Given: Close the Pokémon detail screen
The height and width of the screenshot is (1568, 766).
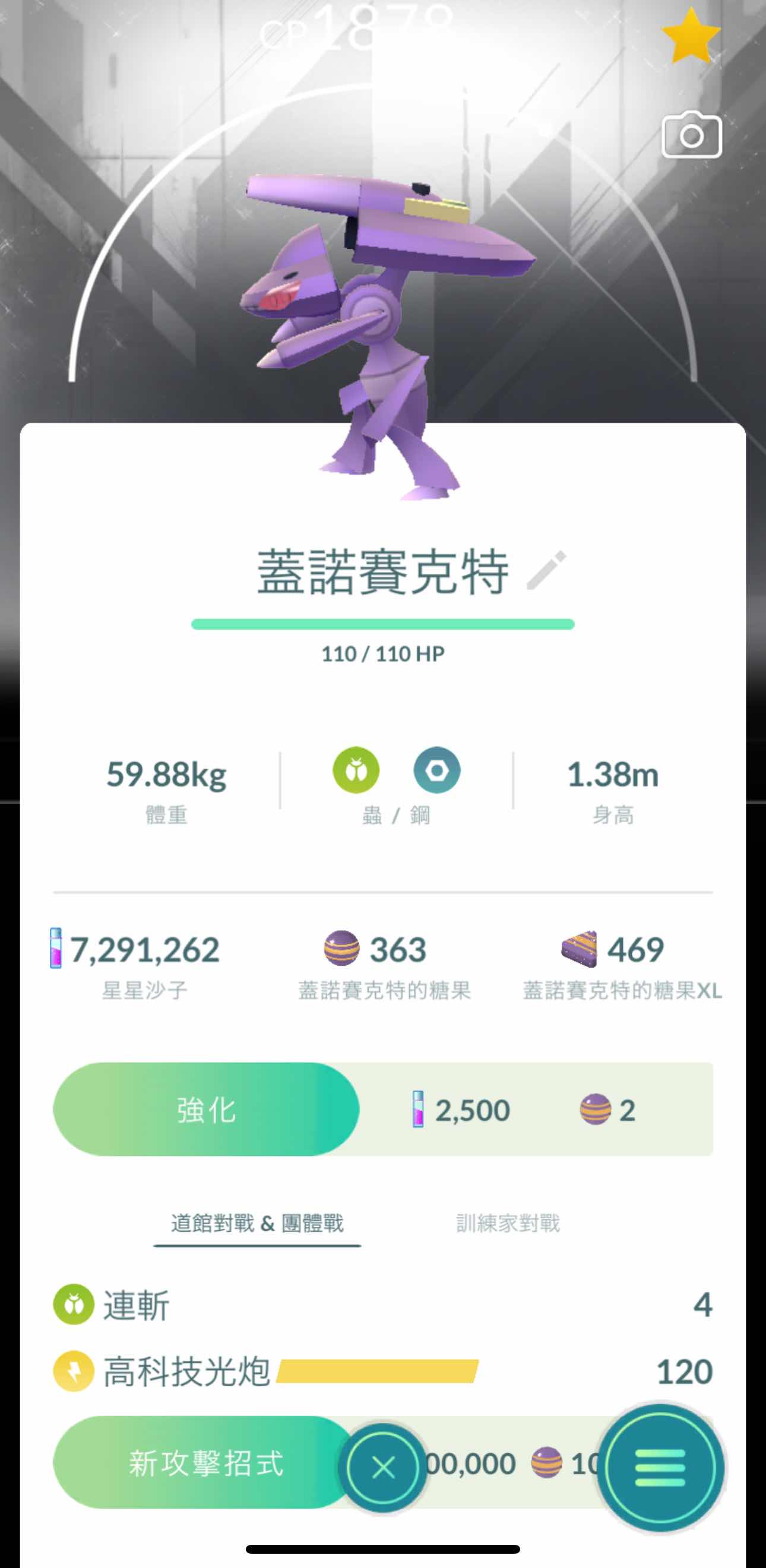Looking at the screenshot, I should [x=382, y=1468].
